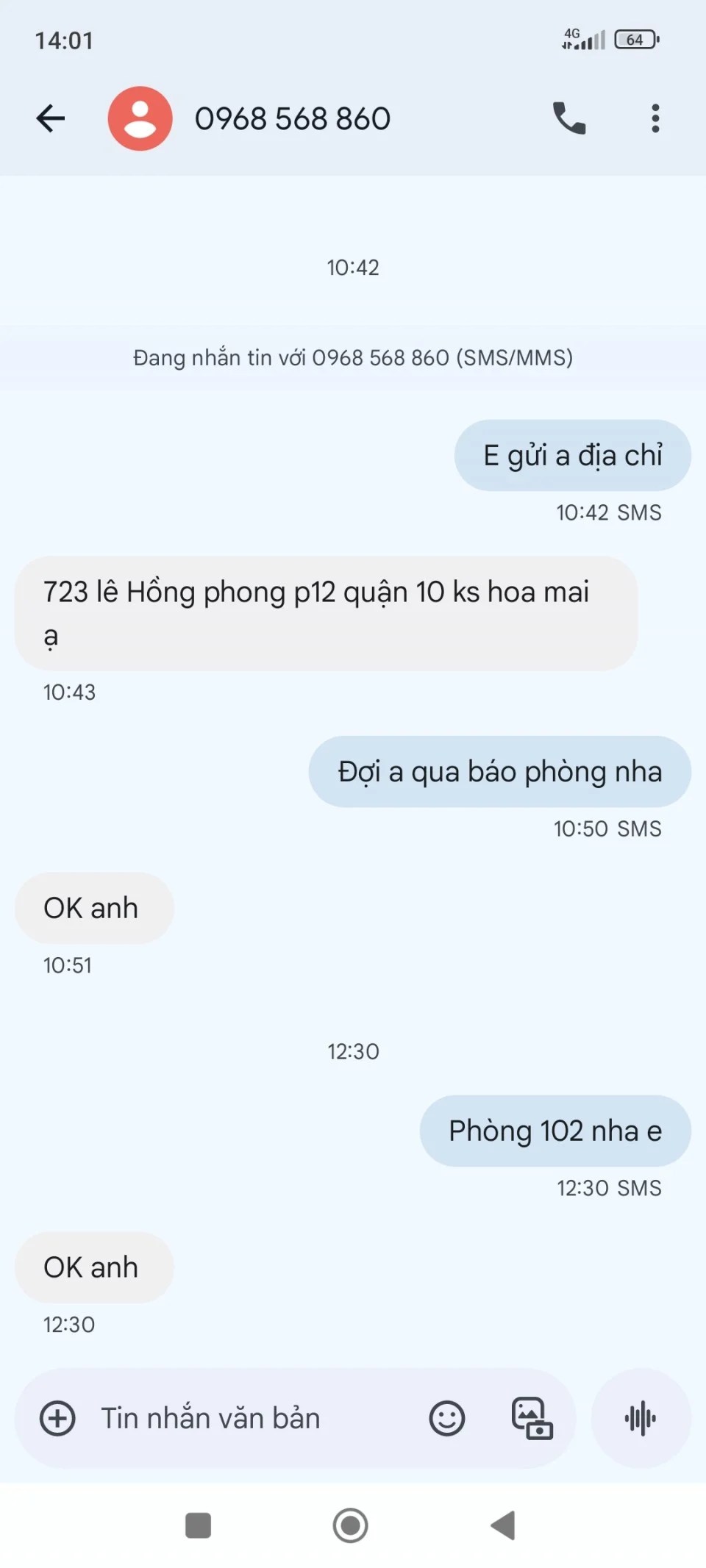This screenshot has height=1568, width=706.
Task: Call 0968 568 860
Action: tap(568, 118)
